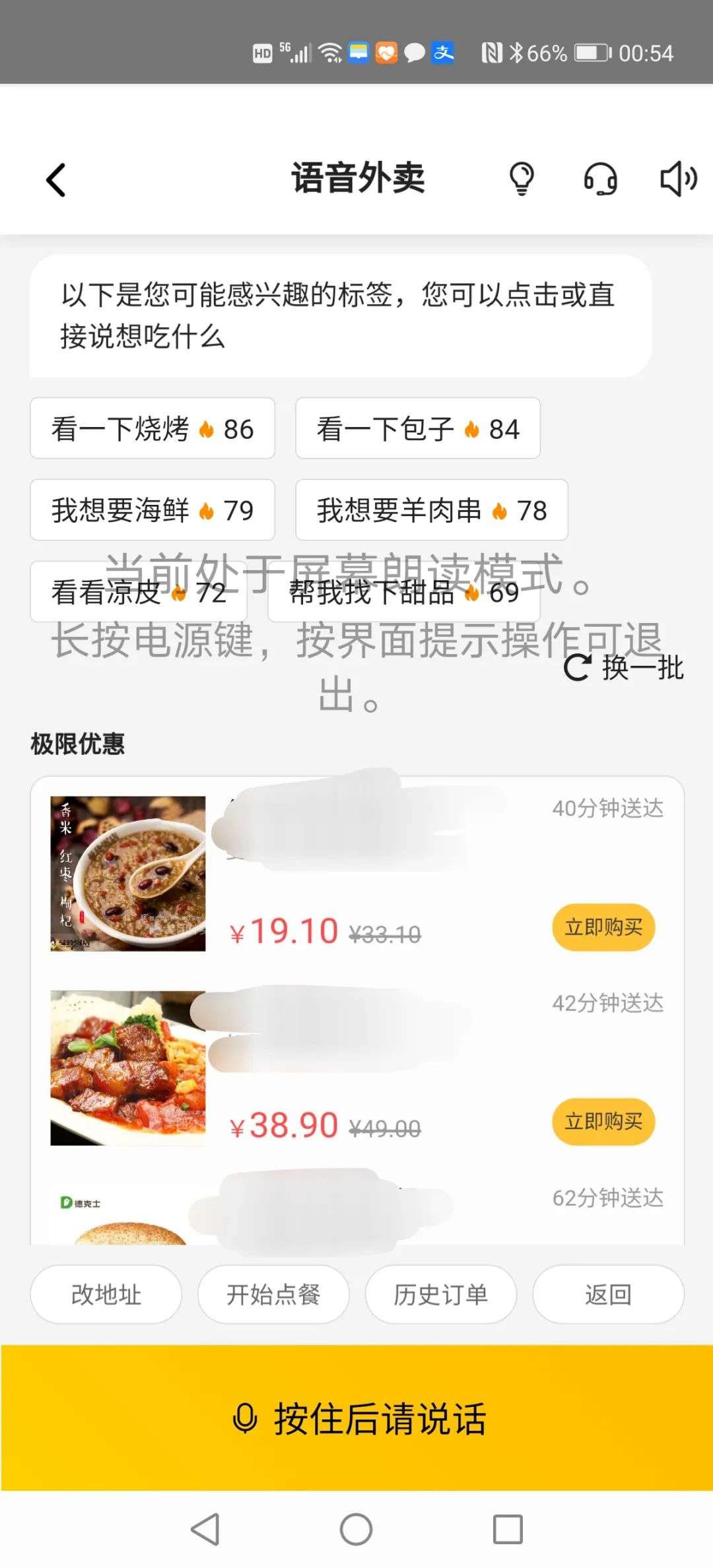This screenshot has width=713, height=1568.
Task: Contact customer service via headset icon
Action: click(600, 179)
